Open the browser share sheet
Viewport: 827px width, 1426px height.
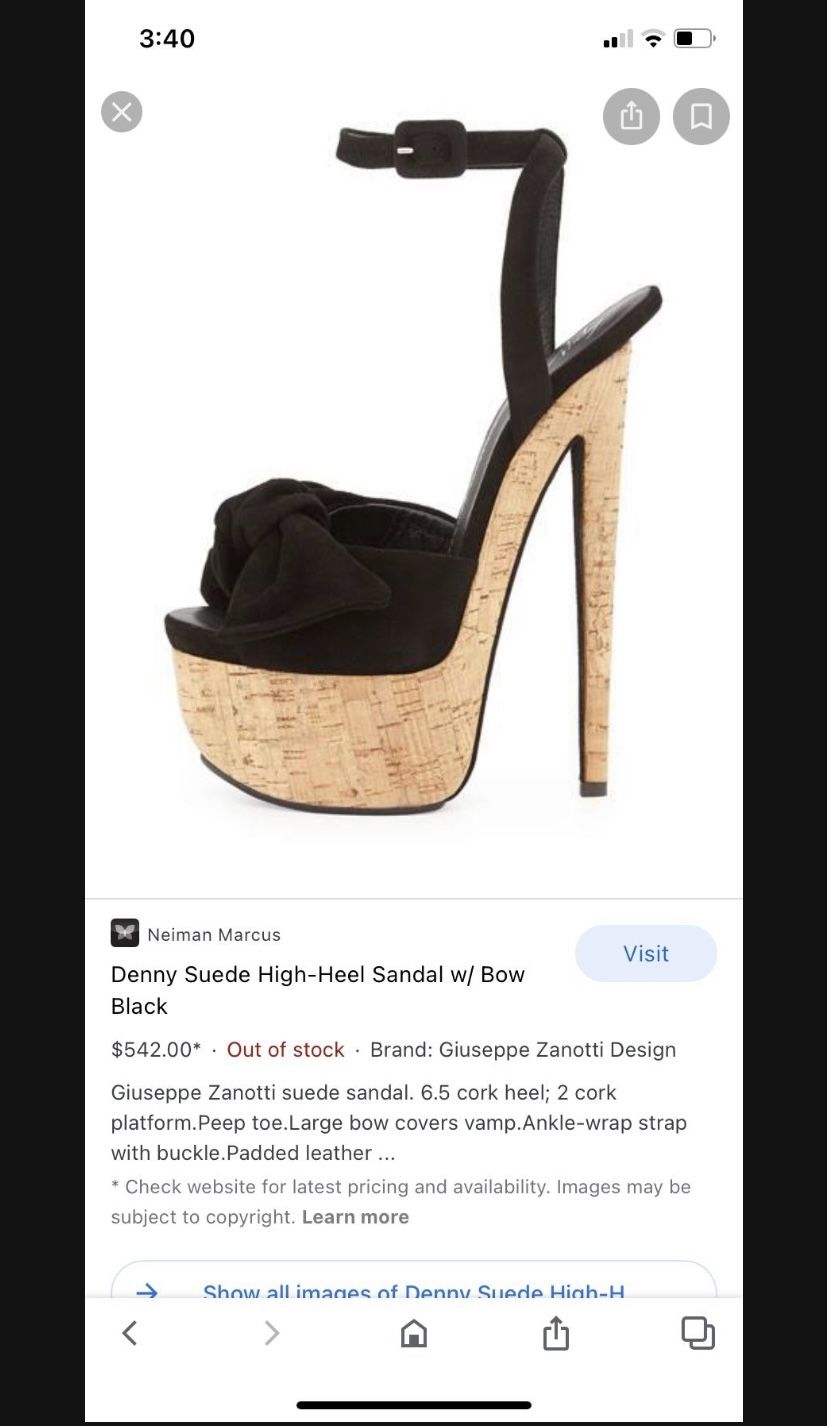point(555,1333)
